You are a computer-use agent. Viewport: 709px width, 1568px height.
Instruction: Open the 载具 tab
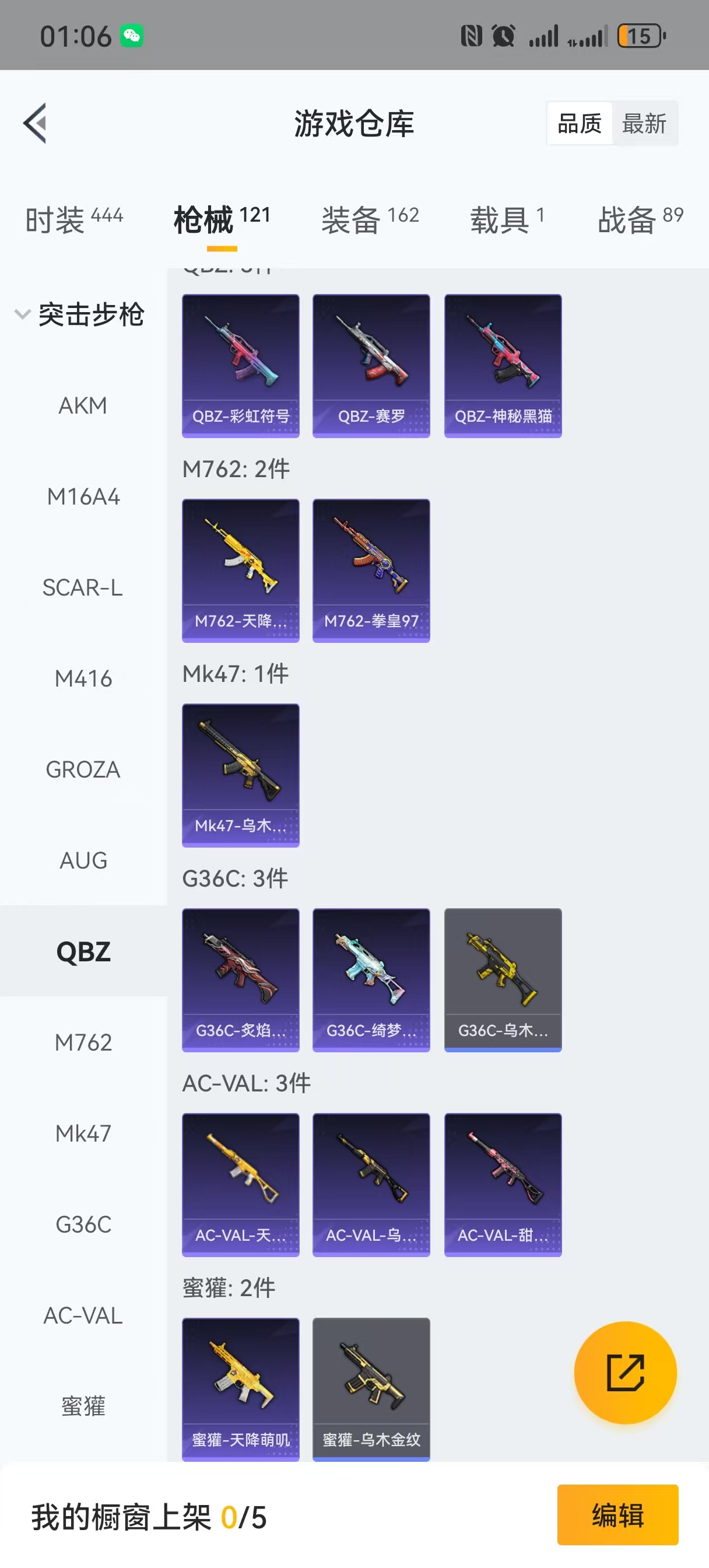pyautogui.click(x=507, y=219)
